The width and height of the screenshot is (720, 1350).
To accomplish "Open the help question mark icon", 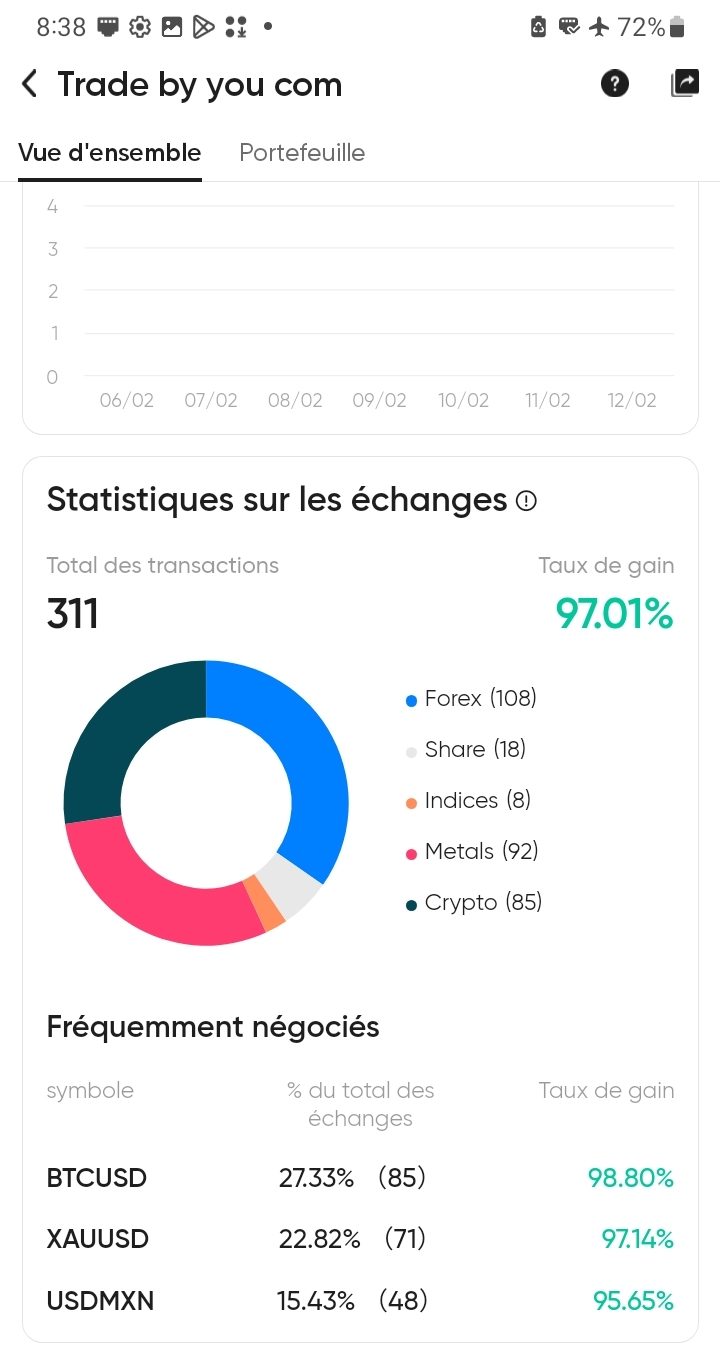I will tap(615, 84).
